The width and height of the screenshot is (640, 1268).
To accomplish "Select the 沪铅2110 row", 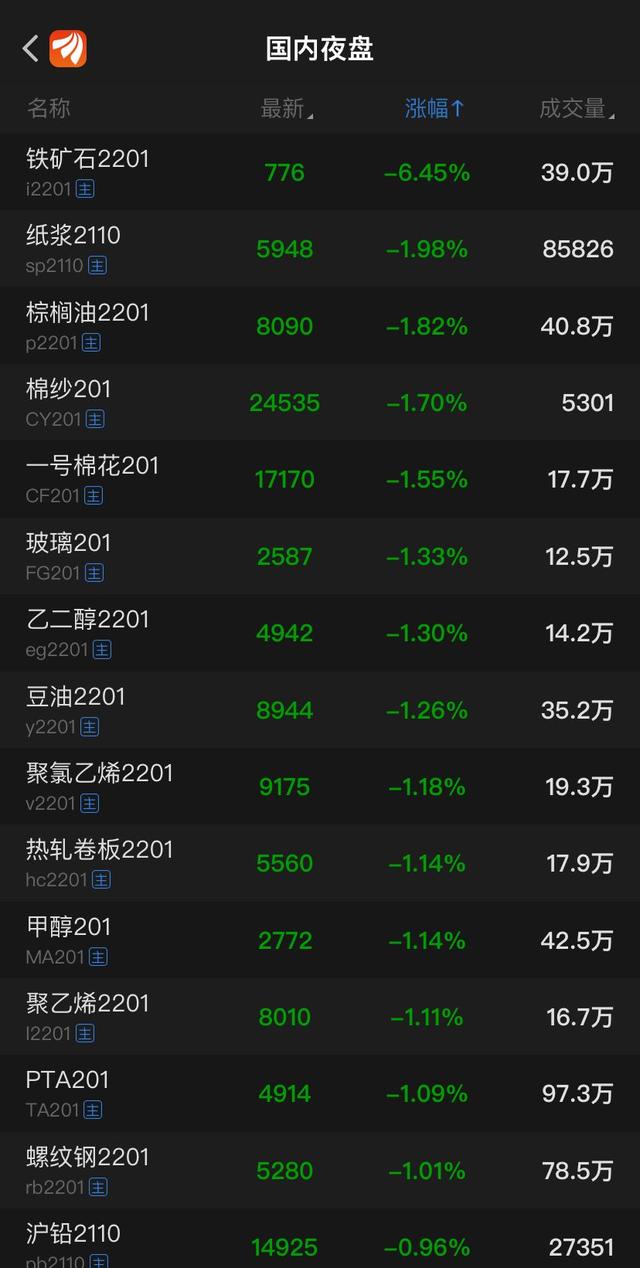I will pos(320,1239).
